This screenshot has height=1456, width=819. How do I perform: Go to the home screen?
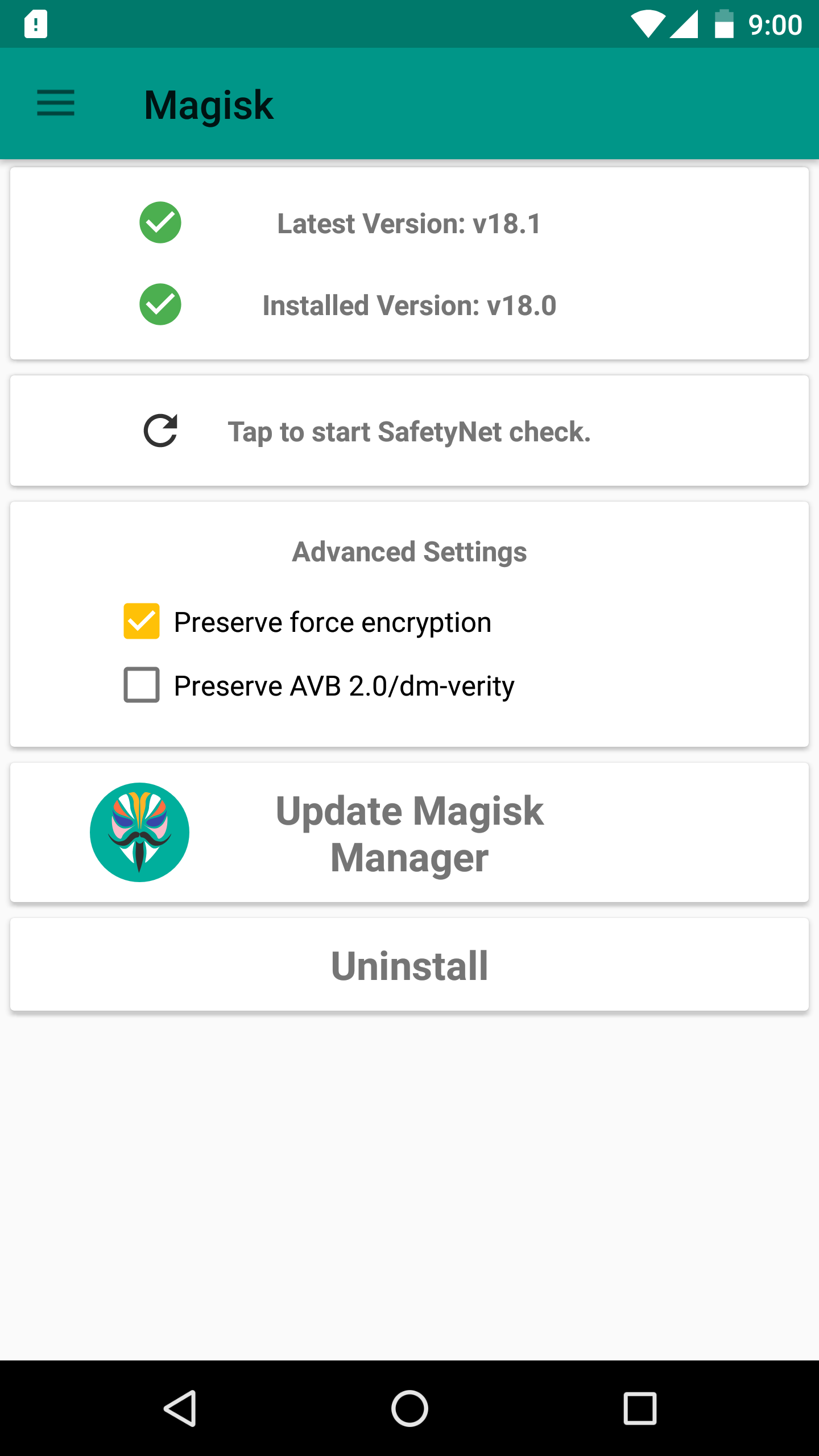(x=409, y=1408)
